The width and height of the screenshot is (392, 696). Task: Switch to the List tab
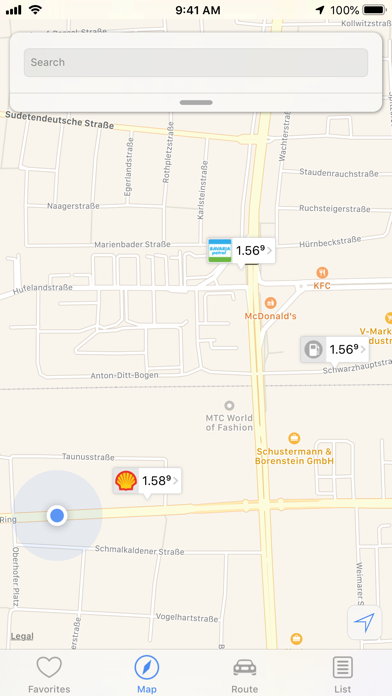point(343,674)
